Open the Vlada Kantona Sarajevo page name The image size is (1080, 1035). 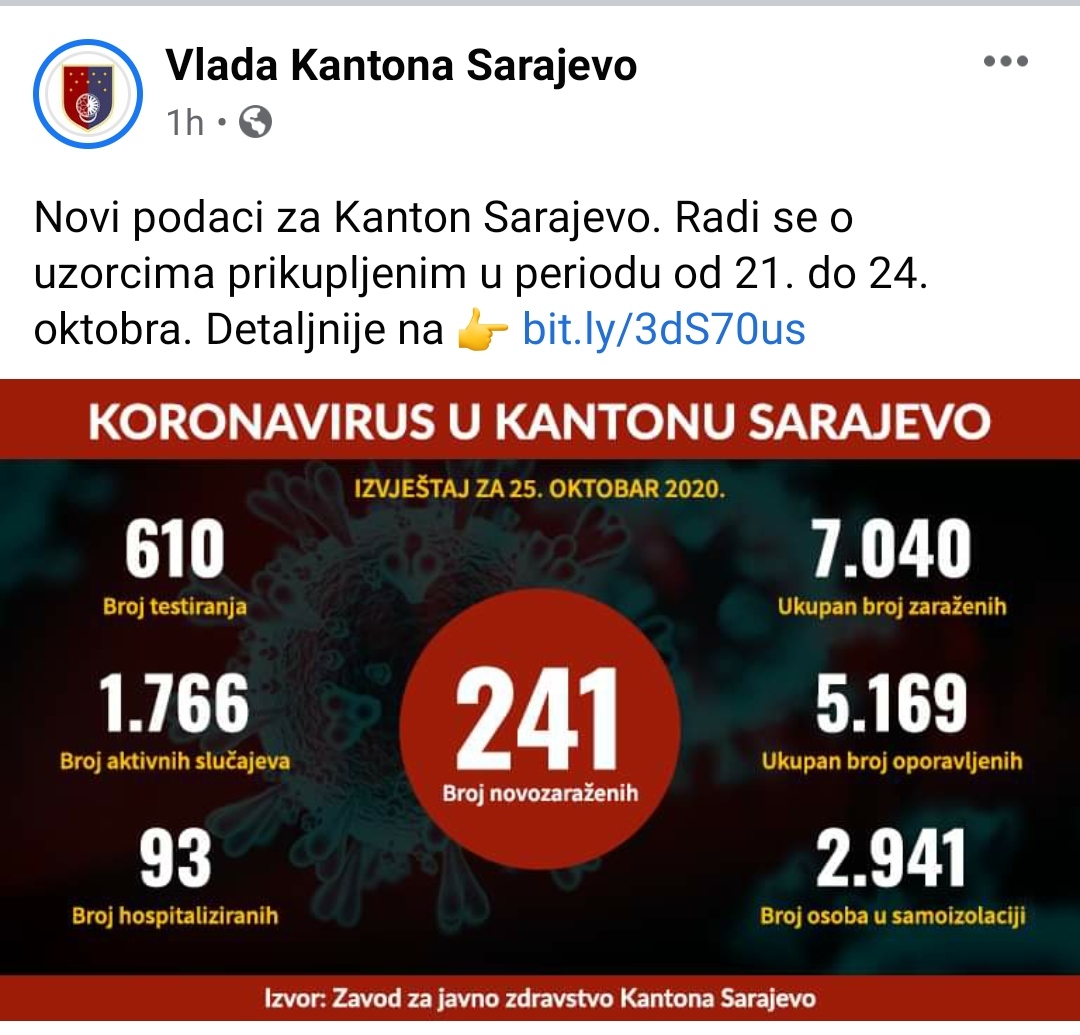tap(401, 66)
